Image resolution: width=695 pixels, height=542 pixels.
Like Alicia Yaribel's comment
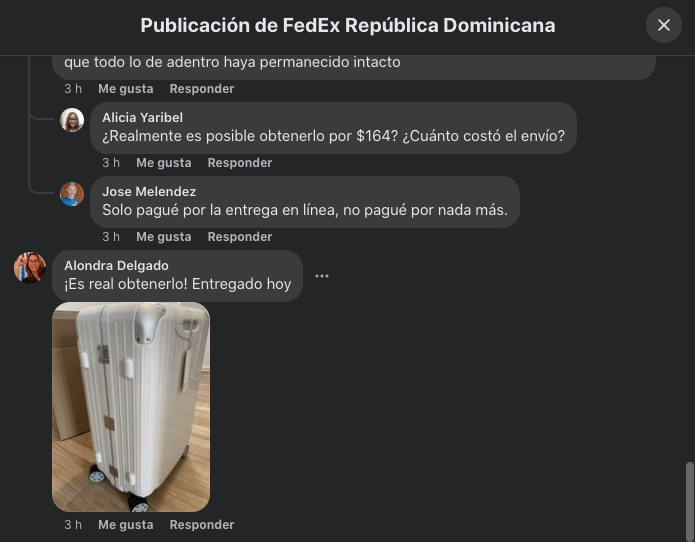point(163,163)
